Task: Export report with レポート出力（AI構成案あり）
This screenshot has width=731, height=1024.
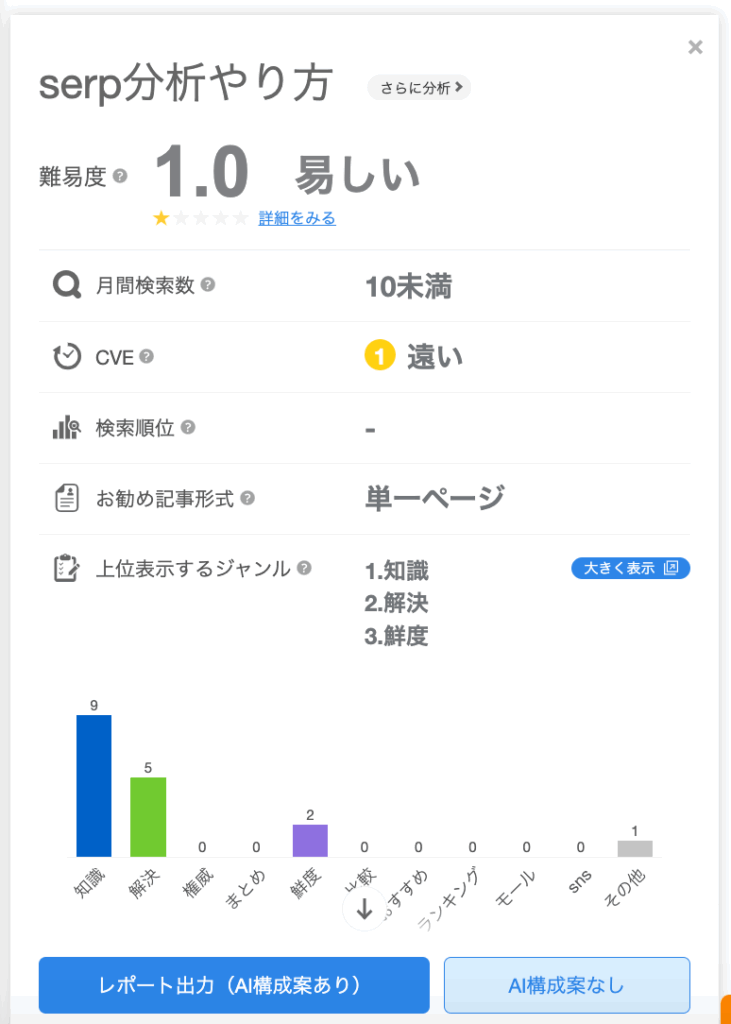Action: tap(234, 985)
